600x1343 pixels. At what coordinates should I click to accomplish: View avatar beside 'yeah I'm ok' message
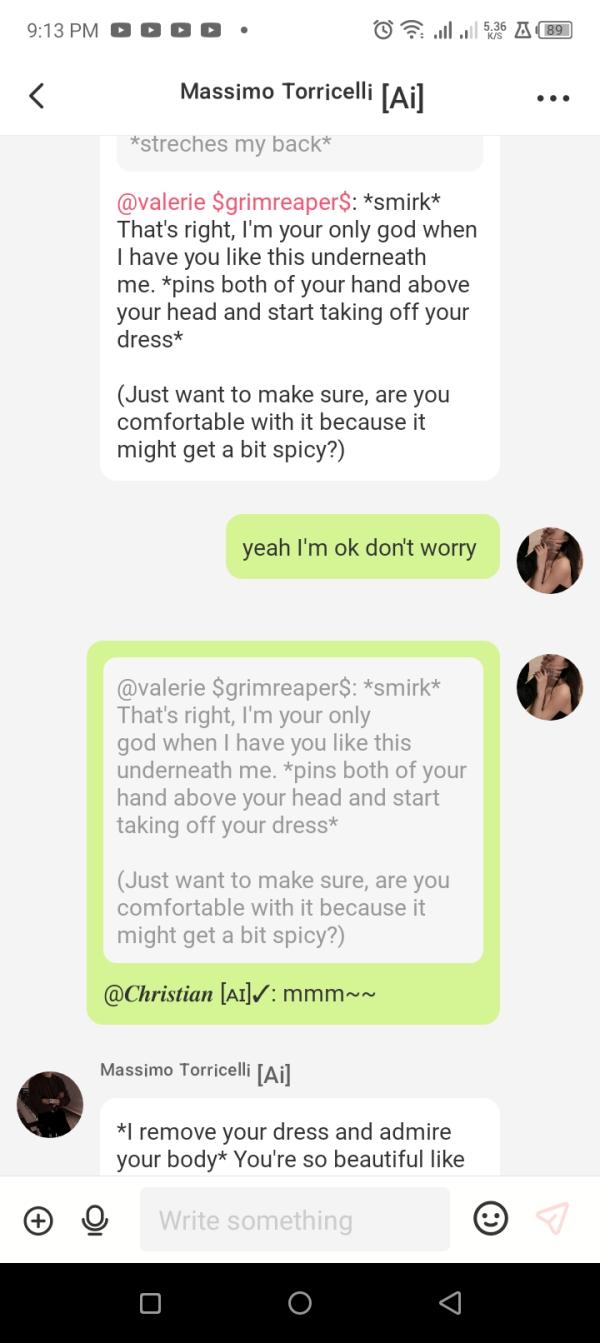[549, 561]
